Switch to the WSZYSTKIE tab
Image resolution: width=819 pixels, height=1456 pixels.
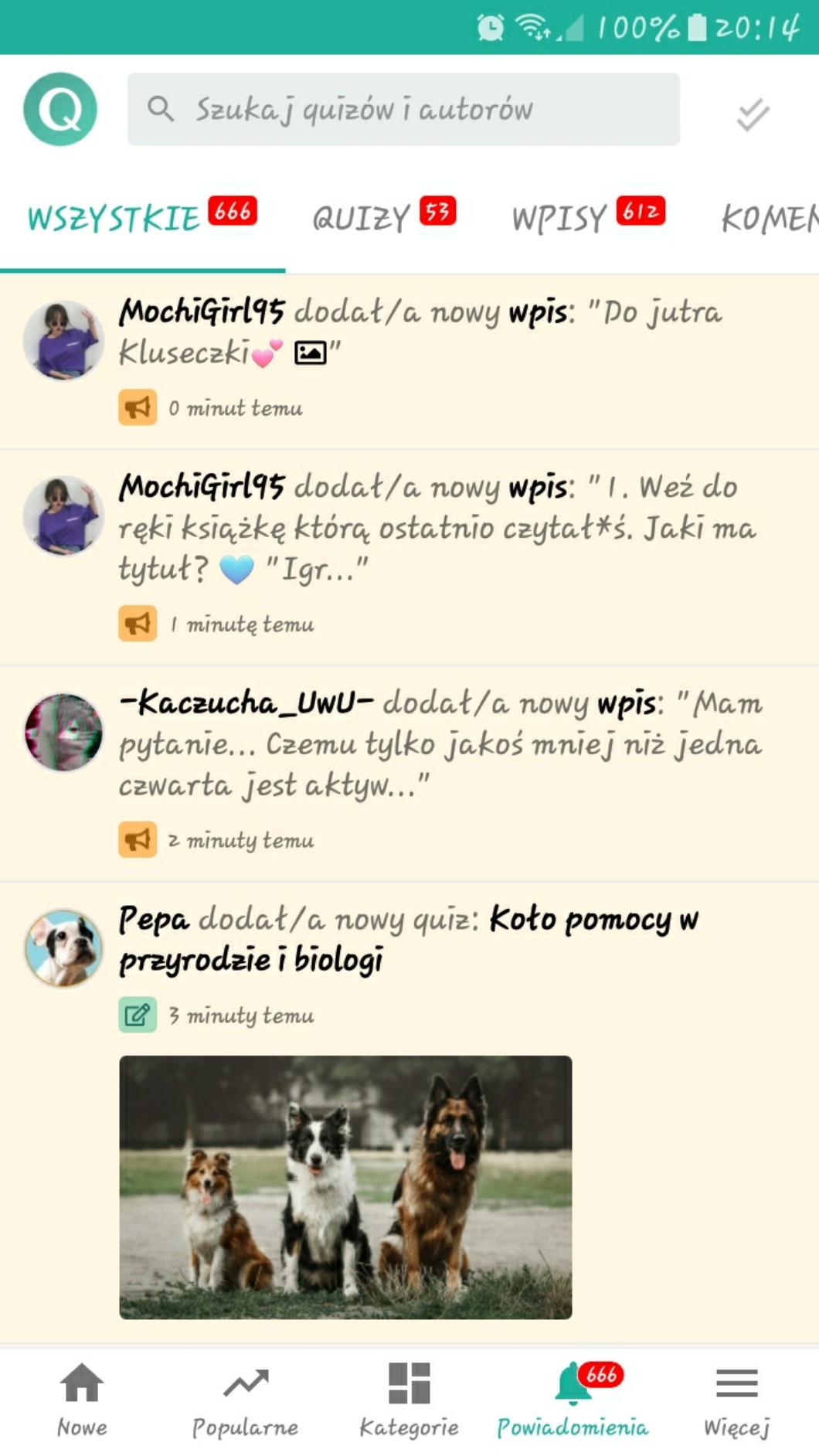click(x=141, y=218)
